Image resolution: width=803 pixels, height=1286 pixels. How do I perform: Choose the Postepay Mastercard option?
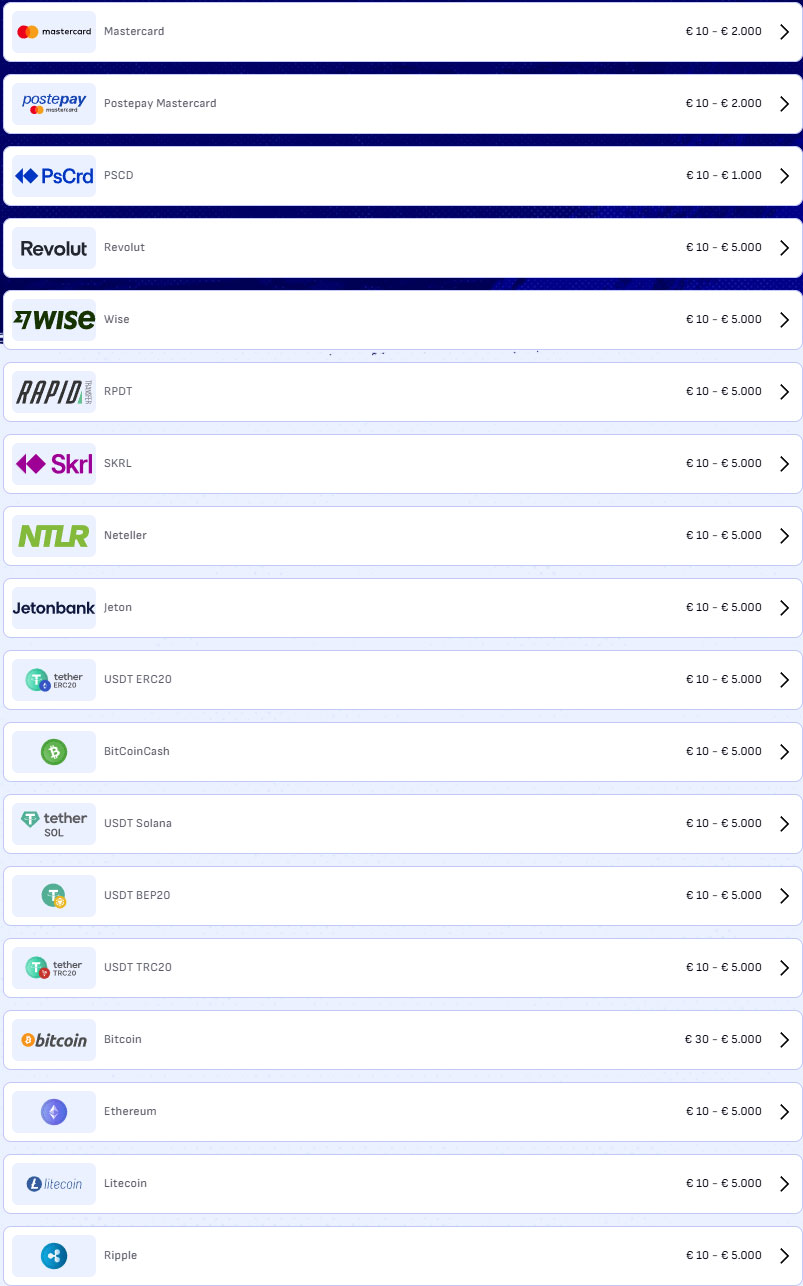tap(402, 104)
